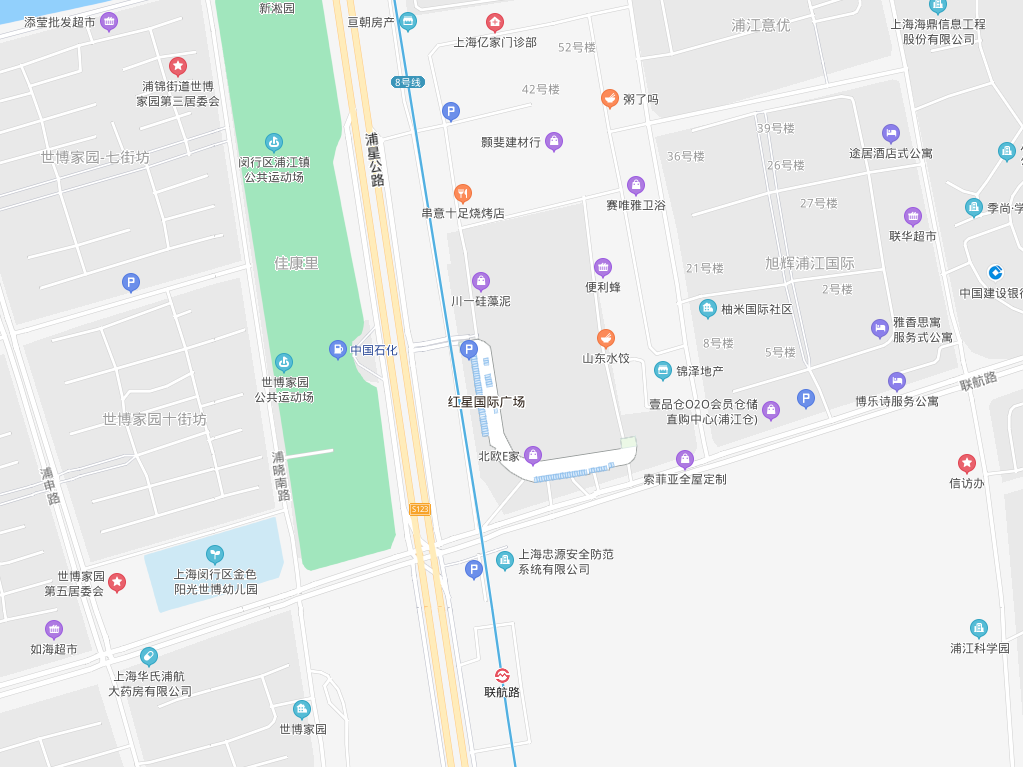Open the 如海超市 marker
The height and width of the screenshot is (767, 1023).
point(54,629)
